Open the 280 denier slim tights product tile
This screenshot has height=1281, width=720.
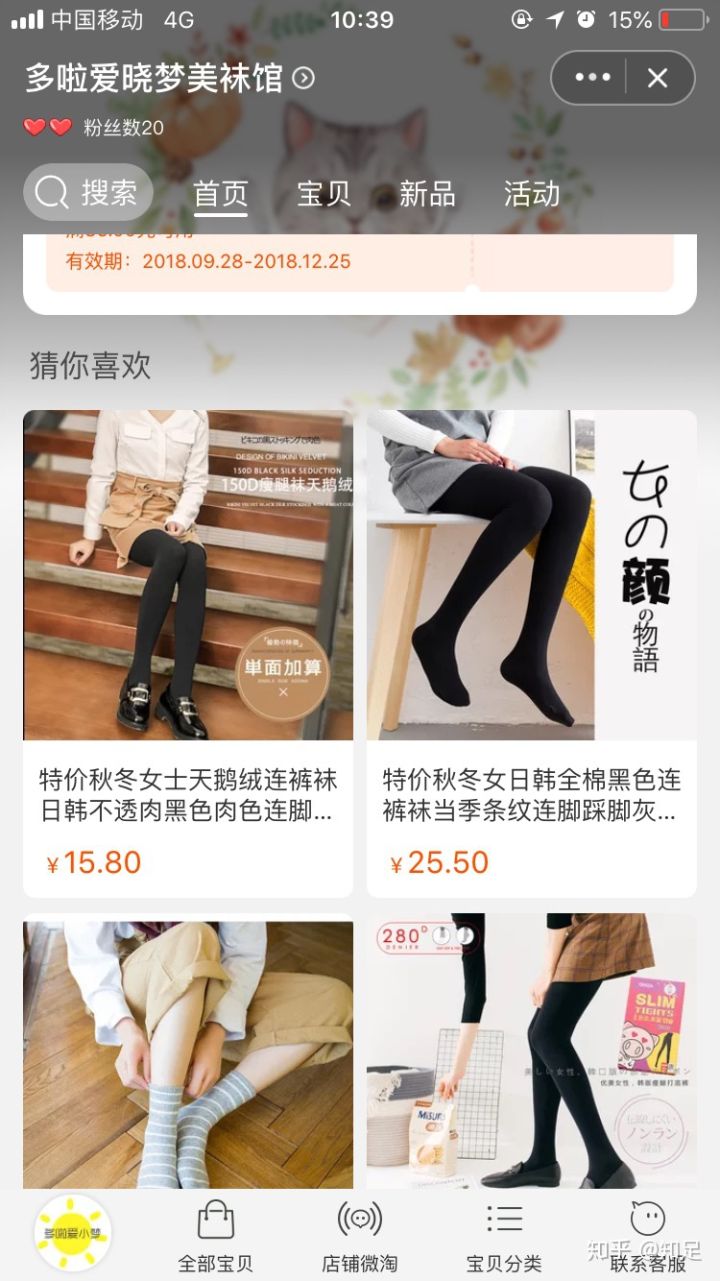(531, 1053)
